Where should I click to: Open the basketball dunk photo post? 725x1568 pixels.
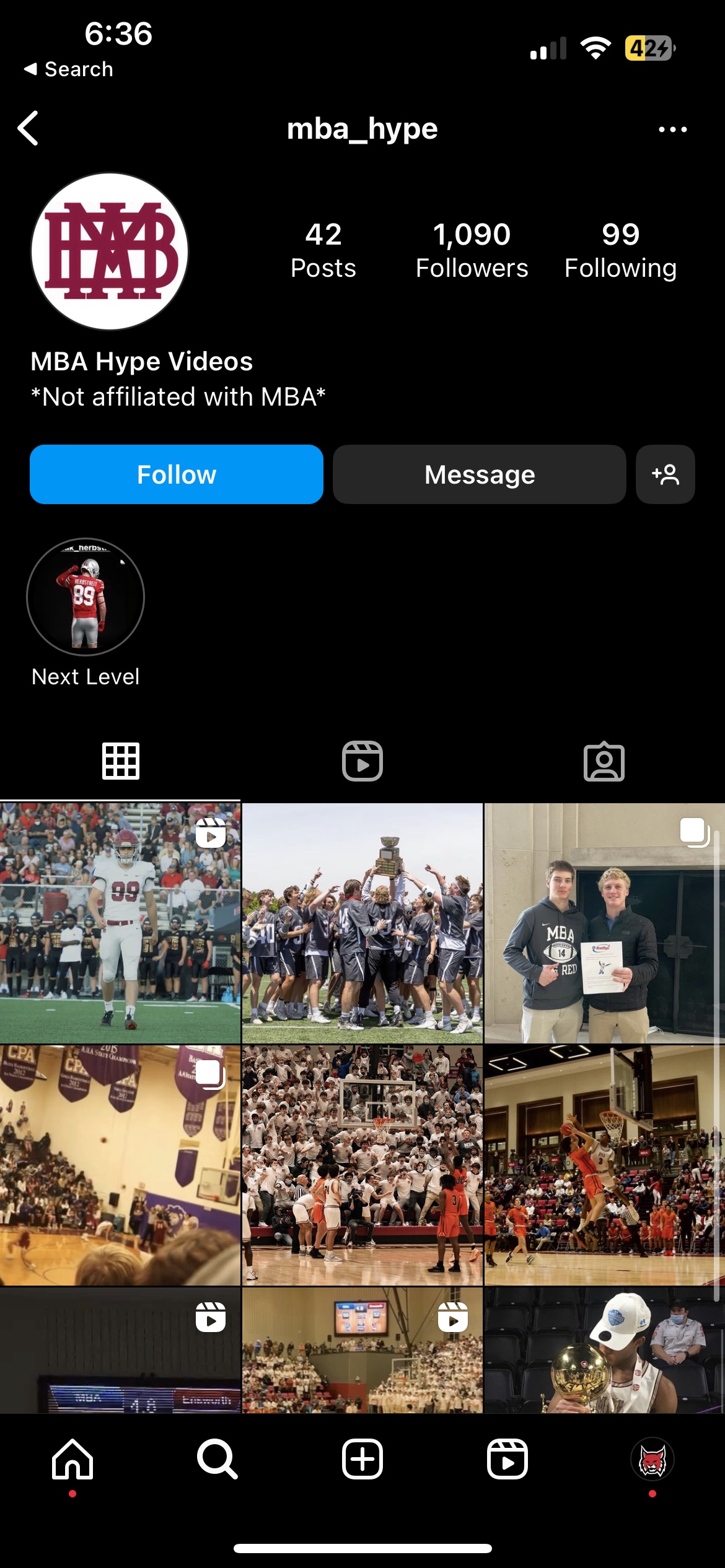[x=604, y=1164]
